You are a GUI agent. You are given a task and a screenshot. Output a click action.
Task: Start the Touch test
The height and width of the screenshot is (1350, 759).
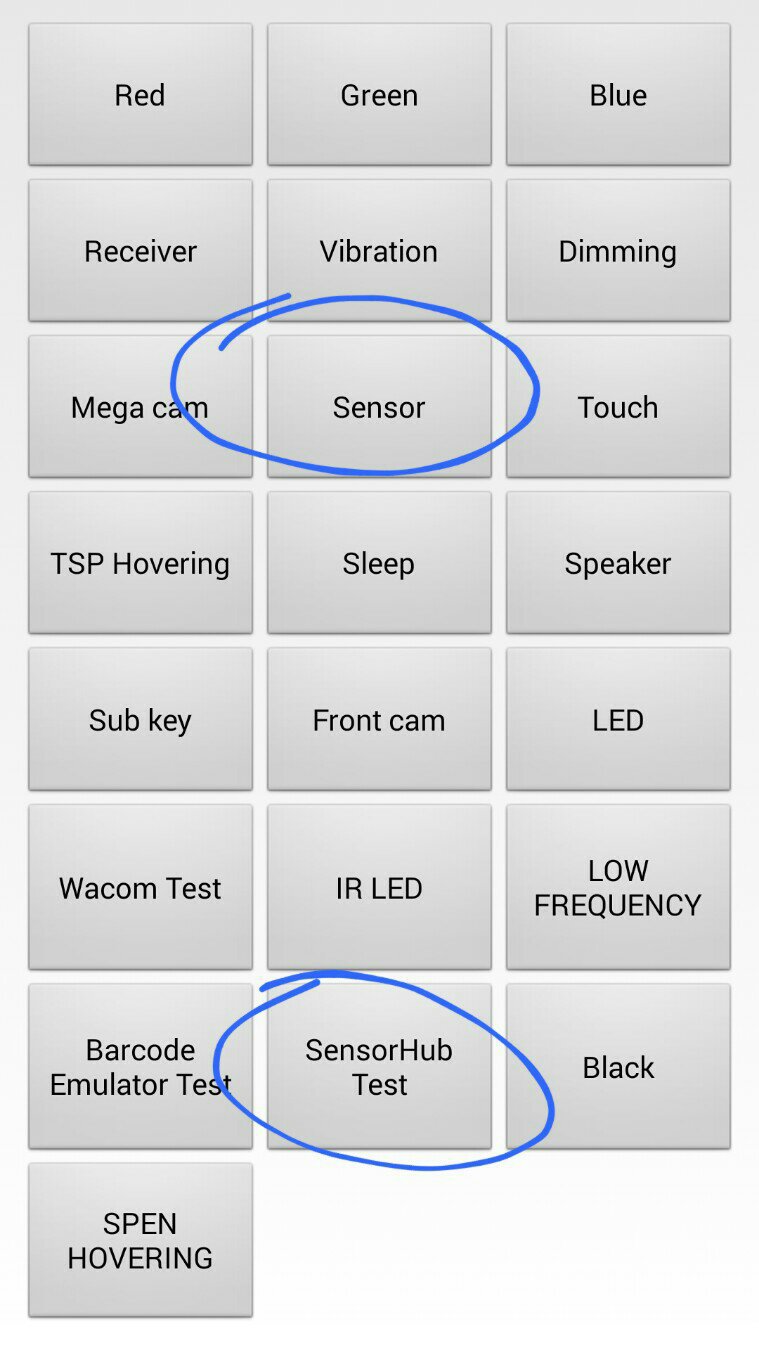click(x=618, y=407)
